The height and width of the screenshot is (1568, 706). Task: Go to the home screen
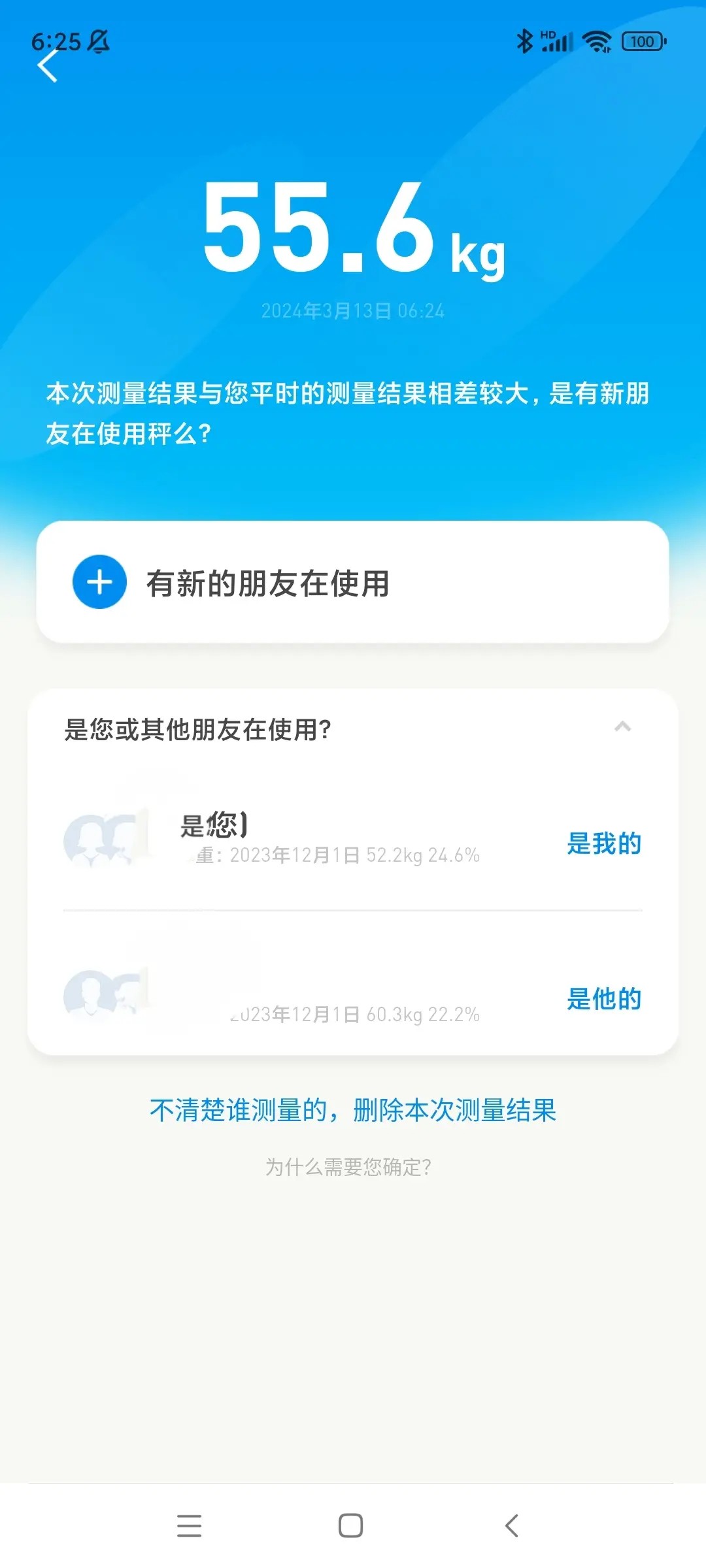[x=351, y=1526]
